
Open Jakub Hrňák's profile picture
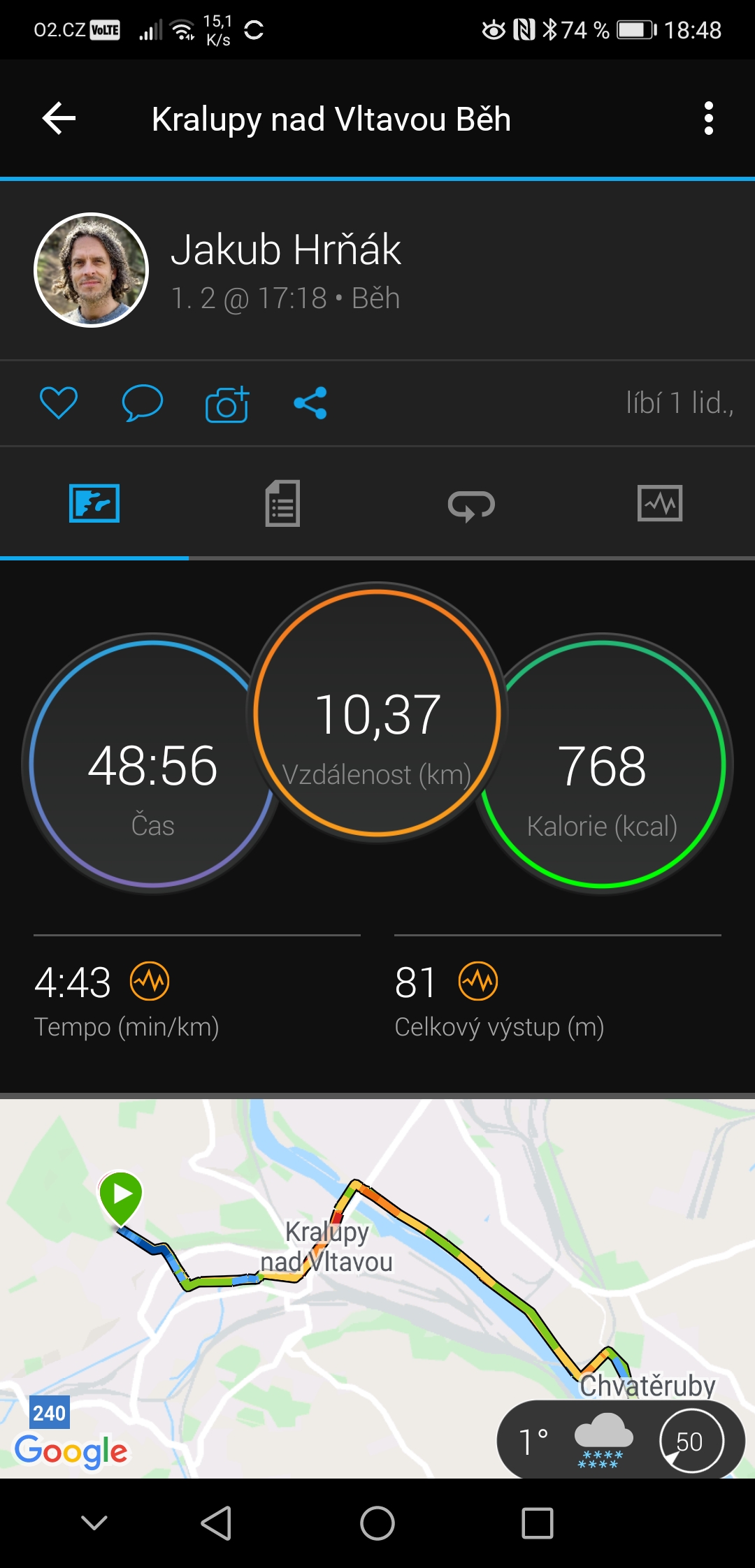coord(92,270)
